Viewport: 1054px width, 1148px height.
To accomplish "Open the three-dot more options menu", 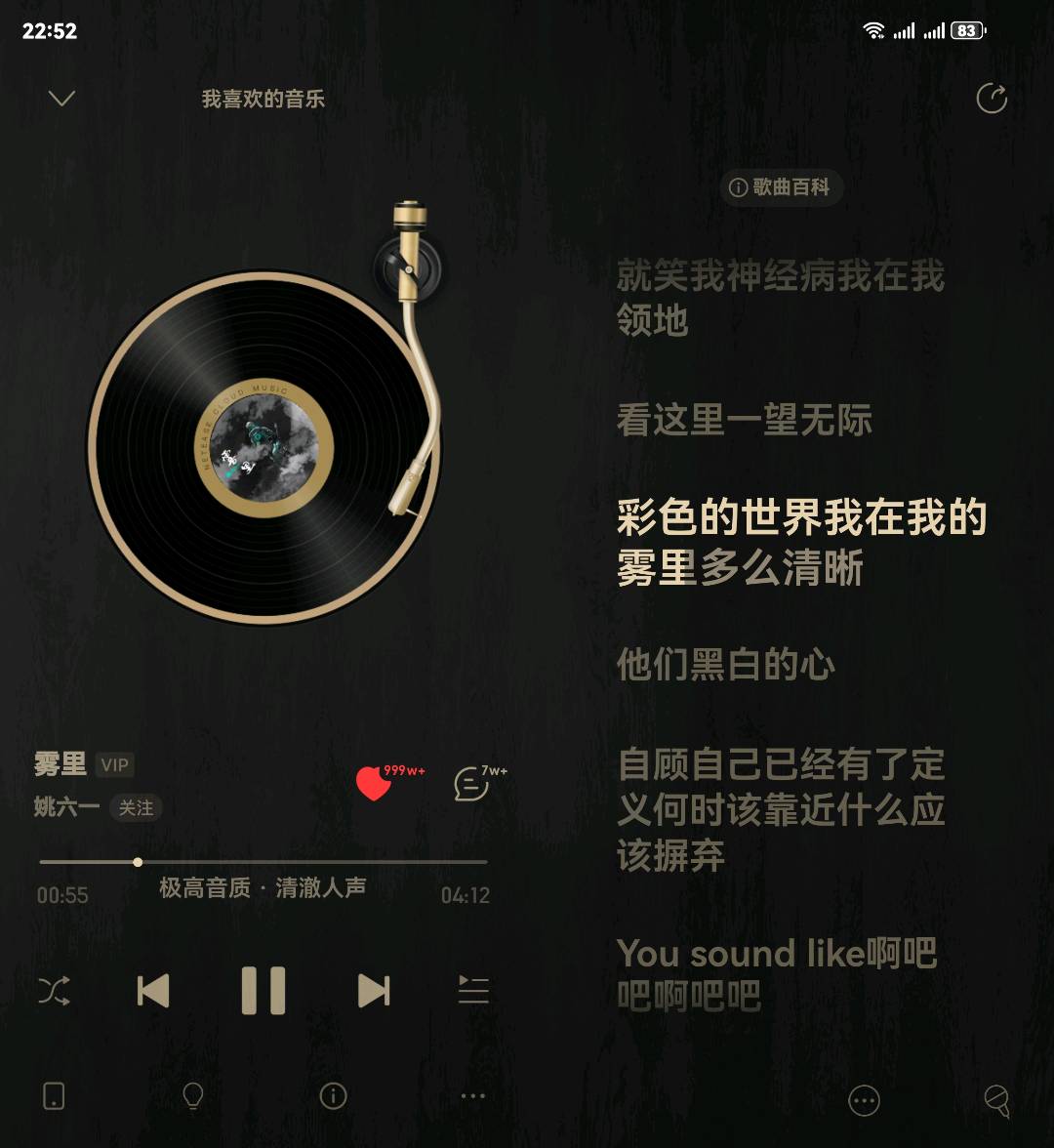I will [473, 1096].
